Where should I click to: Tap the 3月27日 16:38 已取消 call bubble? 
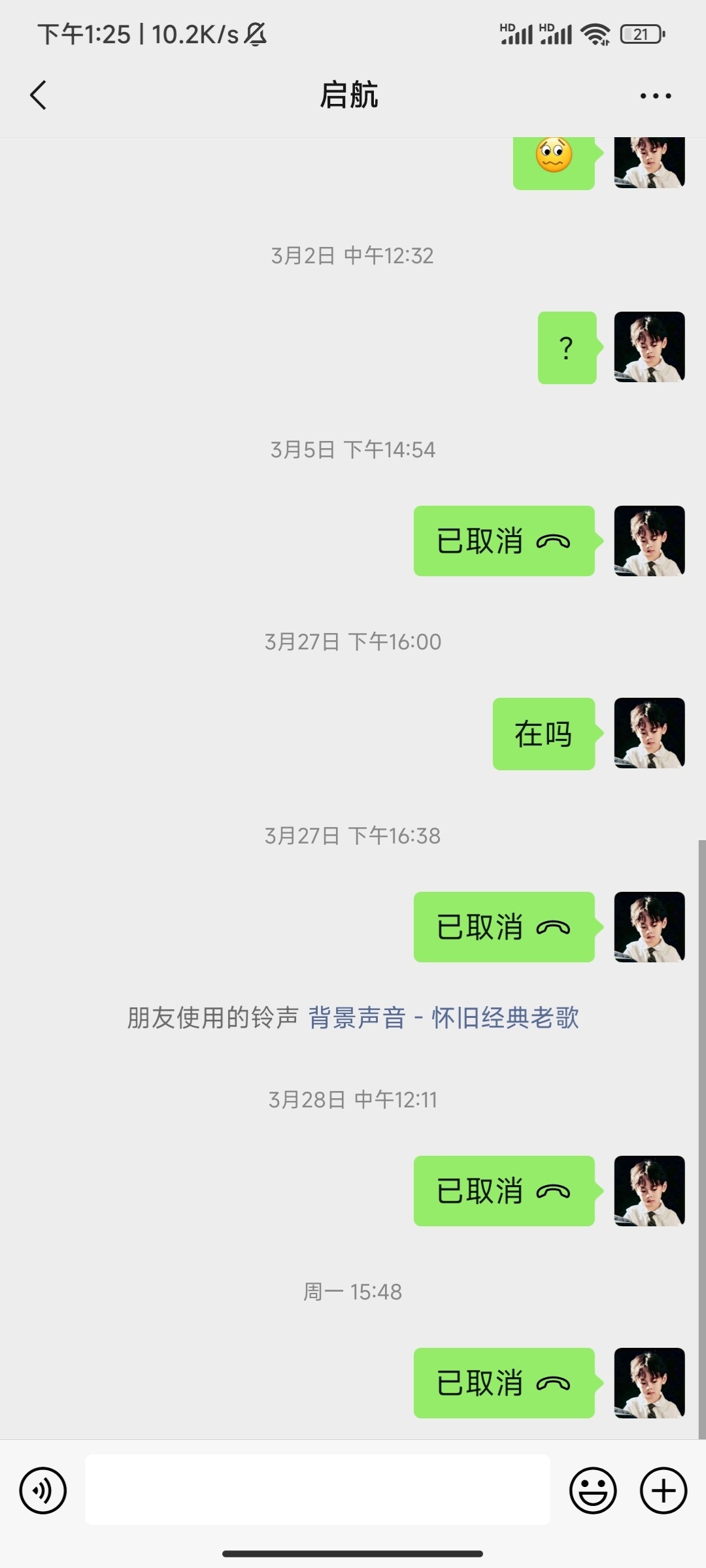pos(503,926)
